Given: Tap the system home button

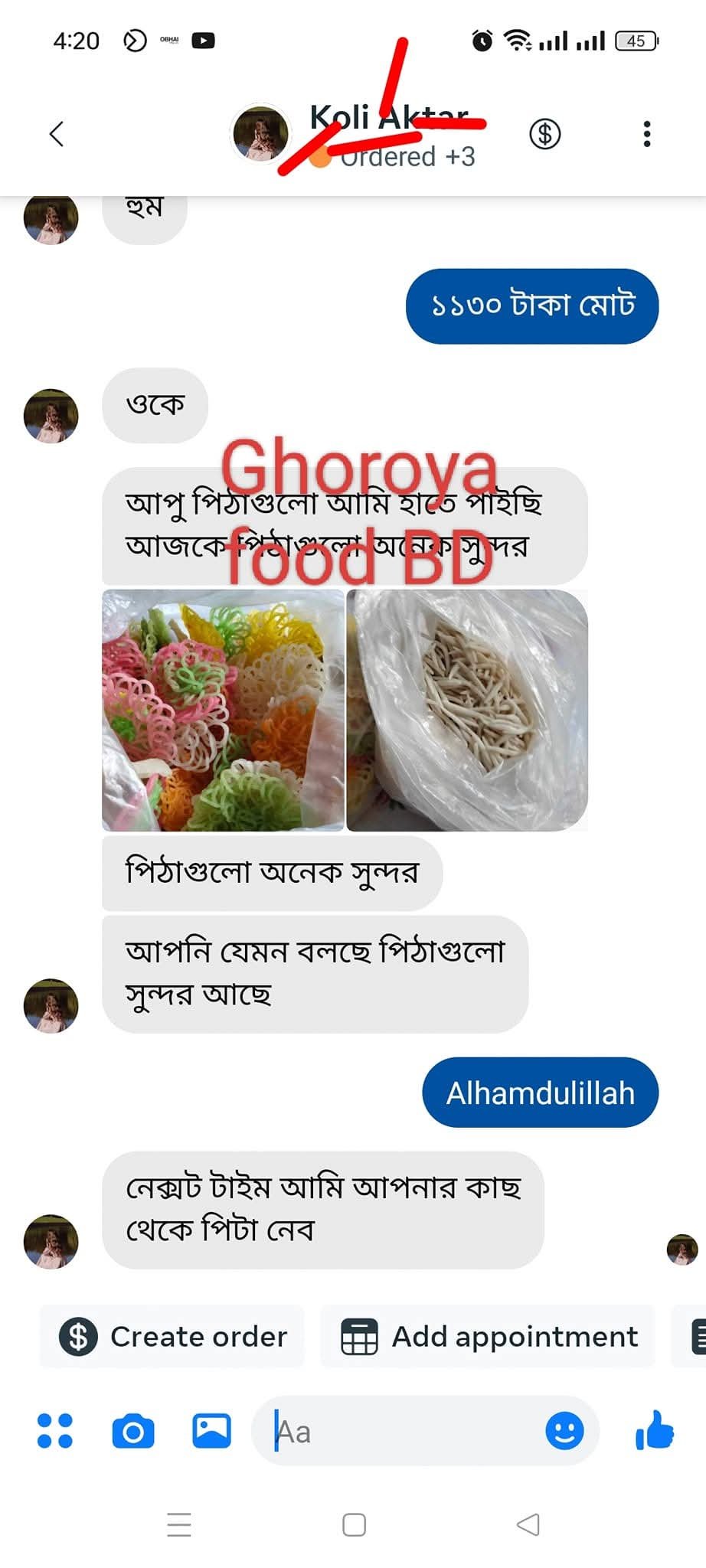Looking at the screenshot, I should [354, 1525].
